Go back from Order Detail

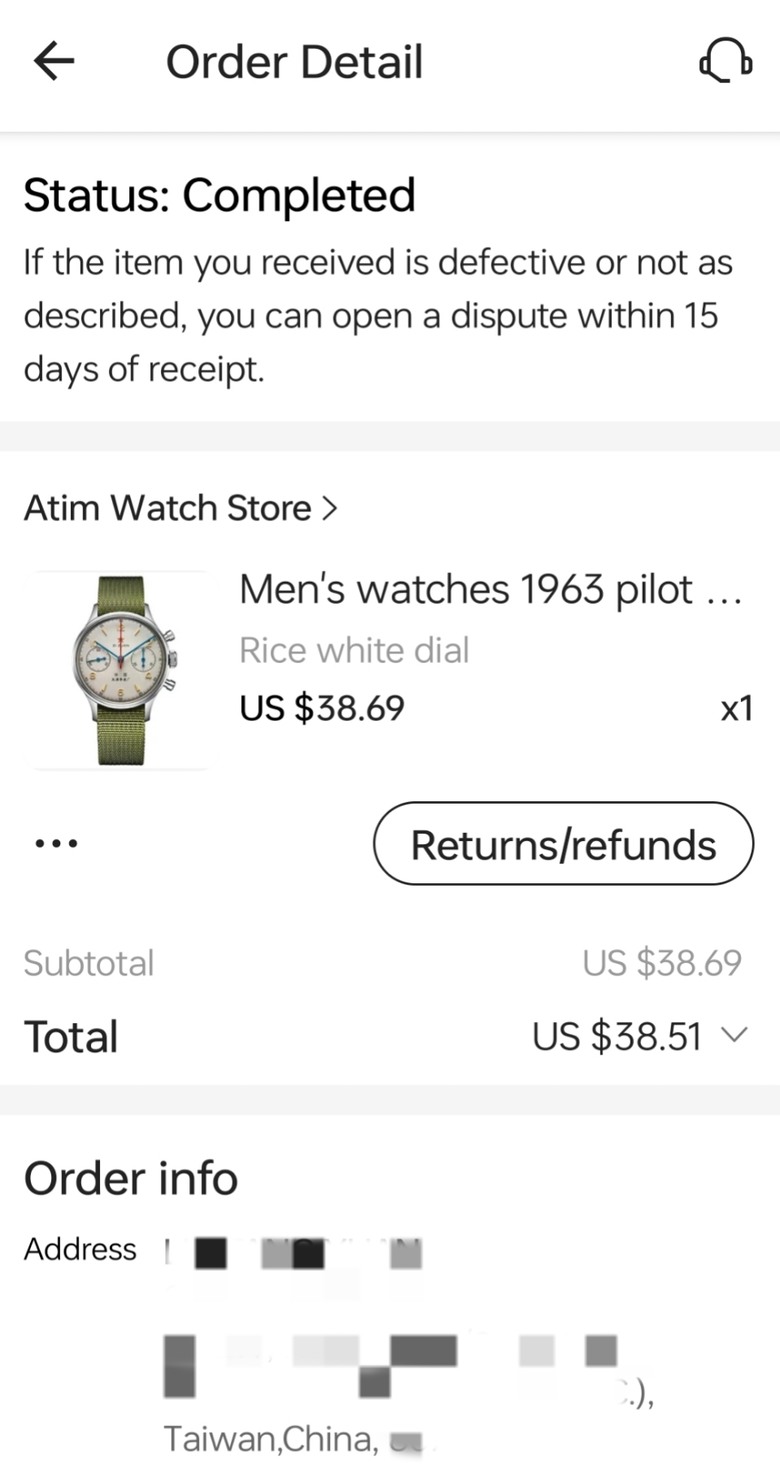(54, 62)
